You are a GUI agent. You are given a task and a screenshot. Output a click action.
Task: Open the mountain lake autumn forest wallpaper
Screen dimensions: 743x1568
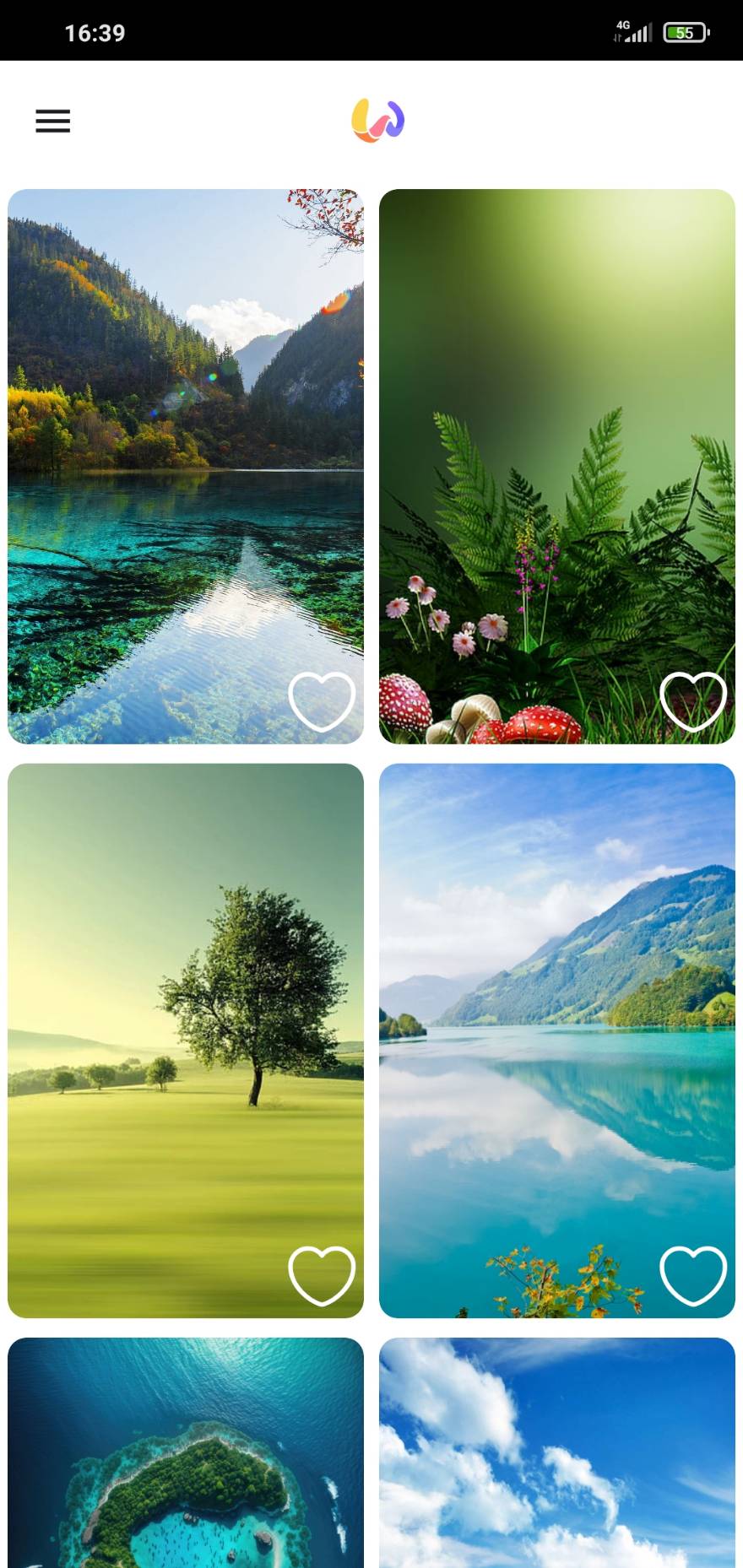pos(186,466)
